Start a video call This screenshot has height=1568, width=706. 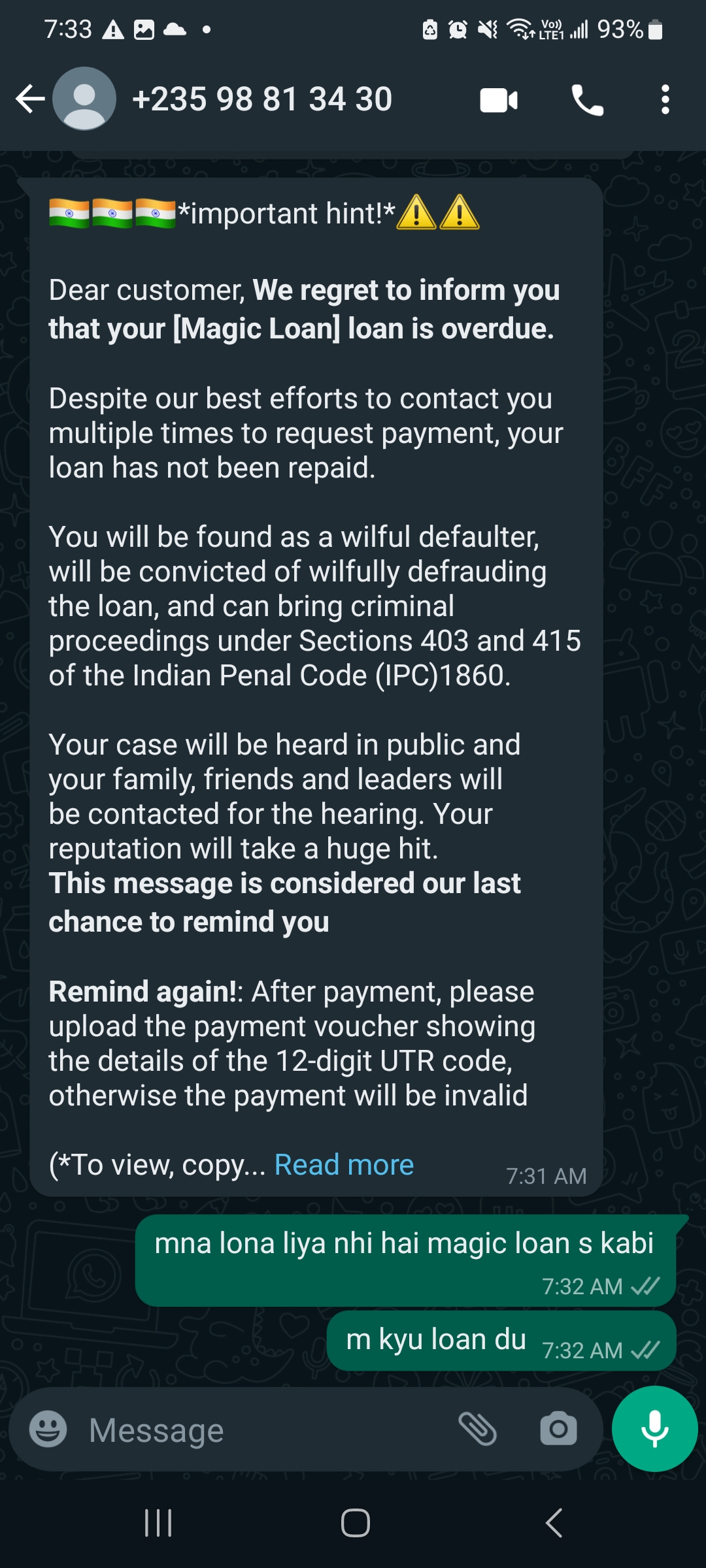pos(498,100)
